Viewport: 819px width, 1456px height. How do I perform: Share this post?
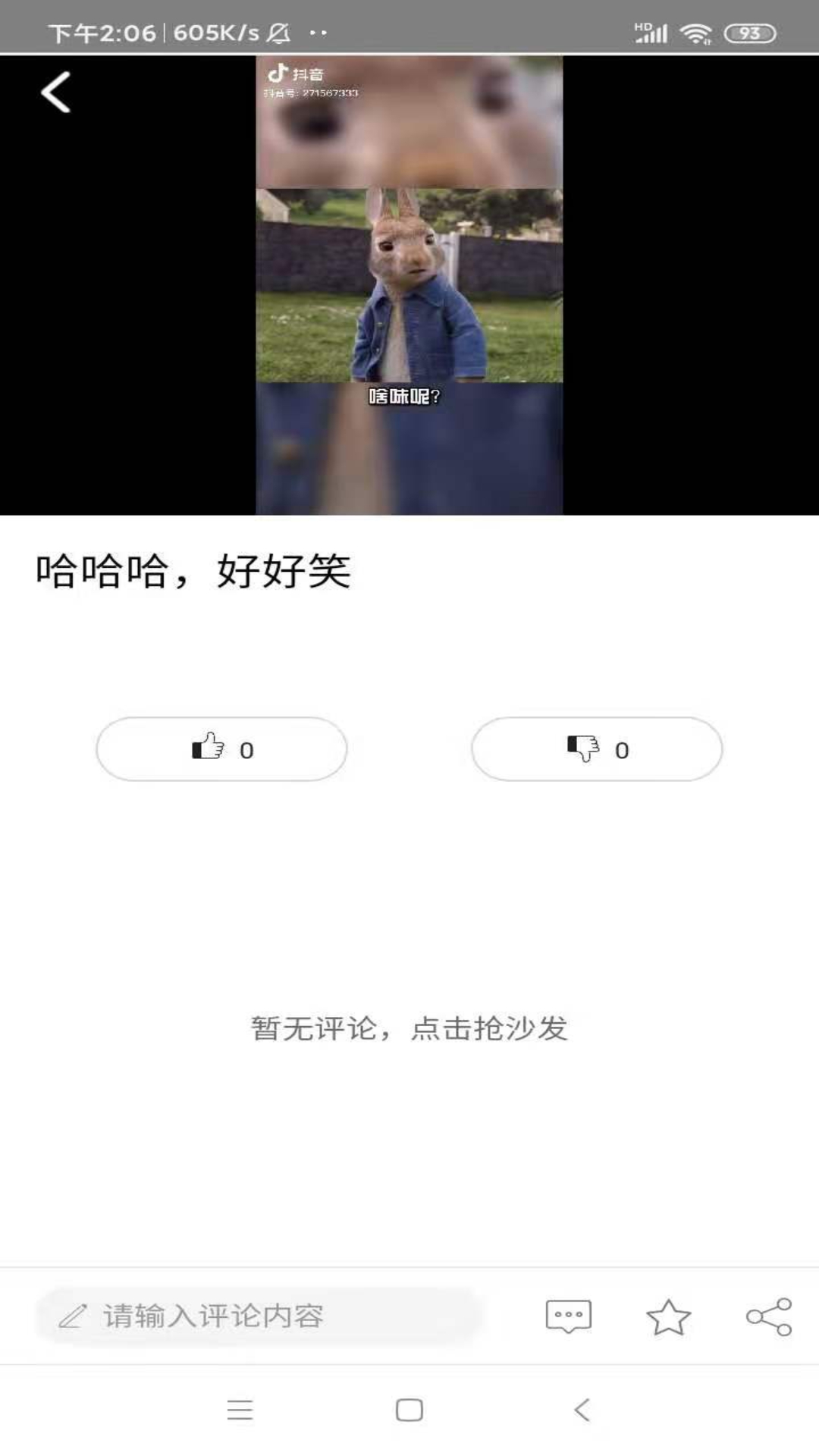click(768, 1316)
